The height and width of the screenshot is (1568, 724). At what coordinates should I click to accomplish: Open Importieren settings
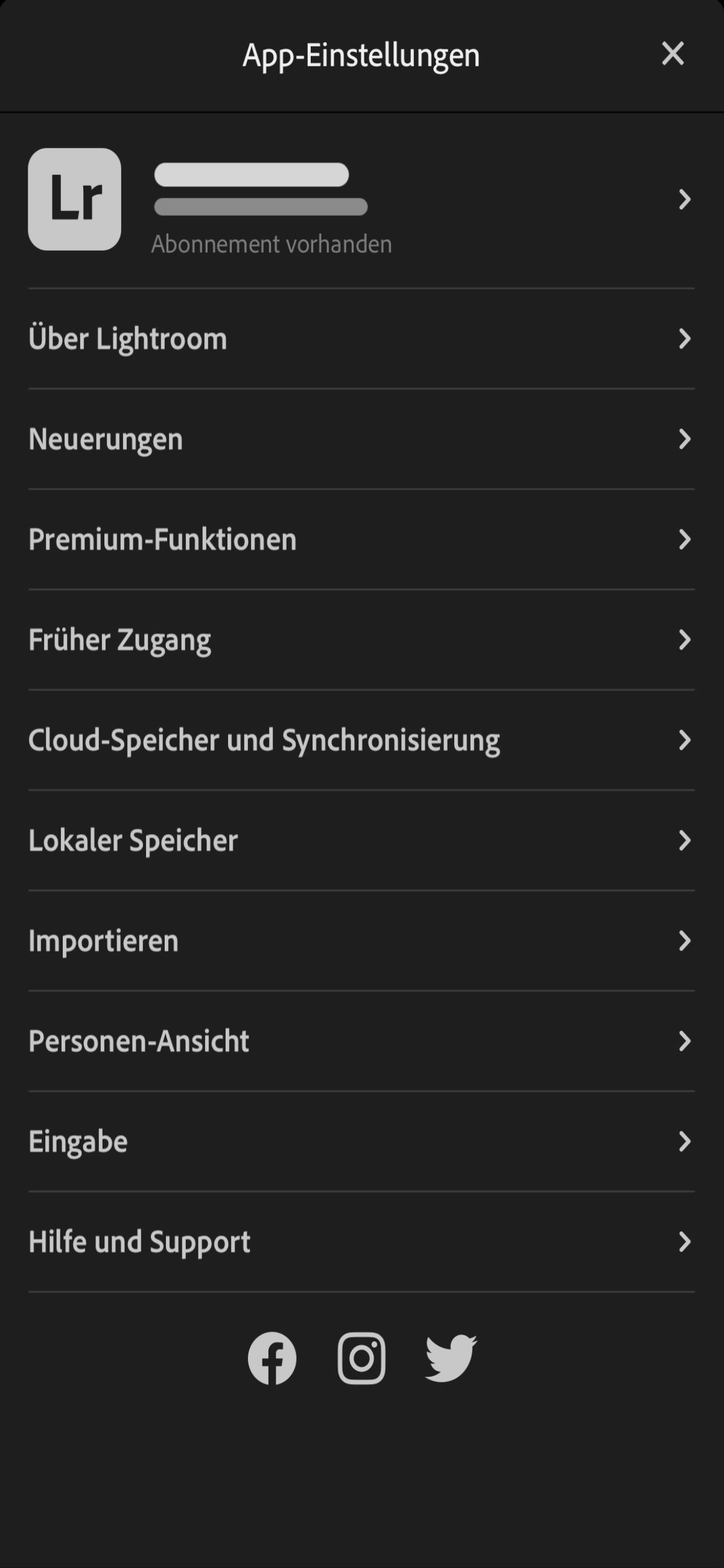tap(361, 941)
